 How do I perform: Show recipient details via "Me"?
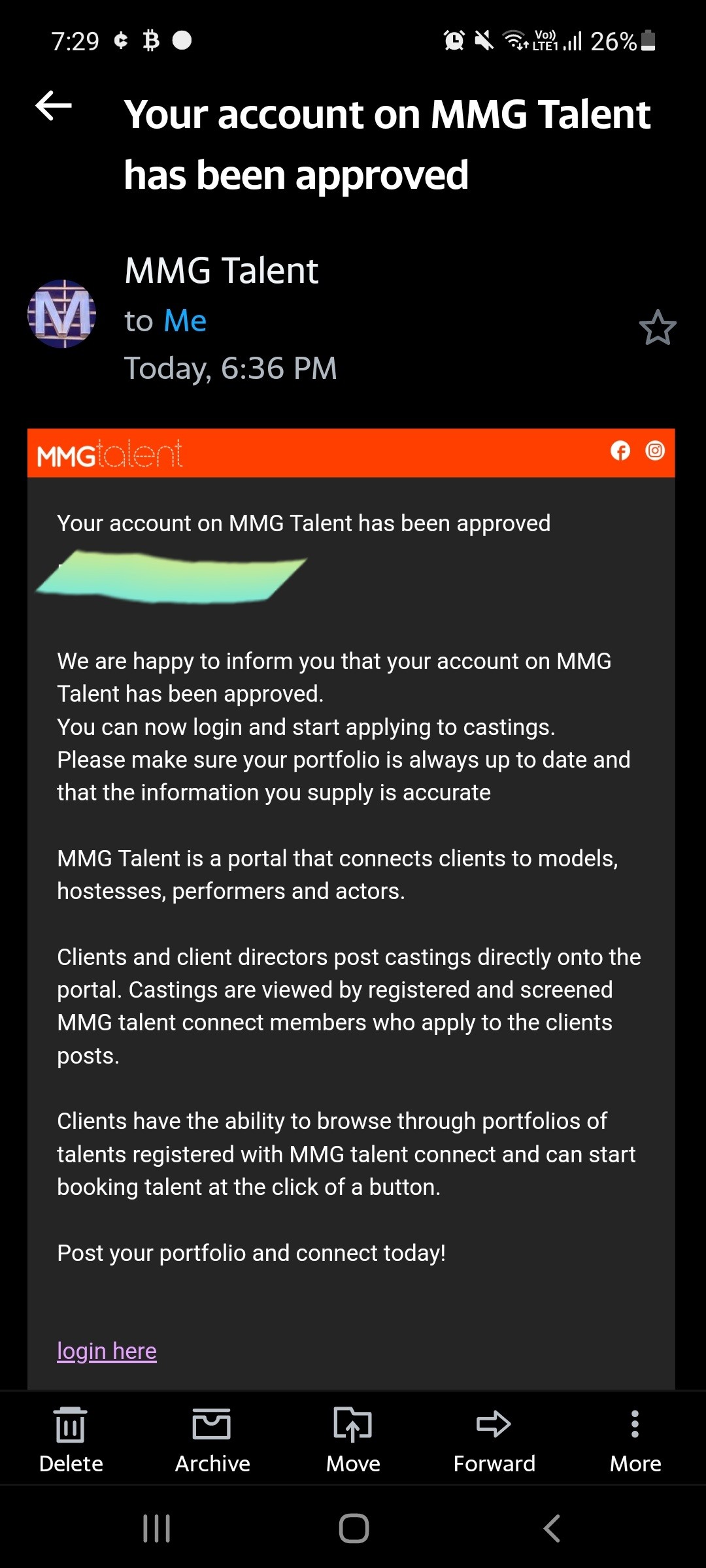coord(185,321)
